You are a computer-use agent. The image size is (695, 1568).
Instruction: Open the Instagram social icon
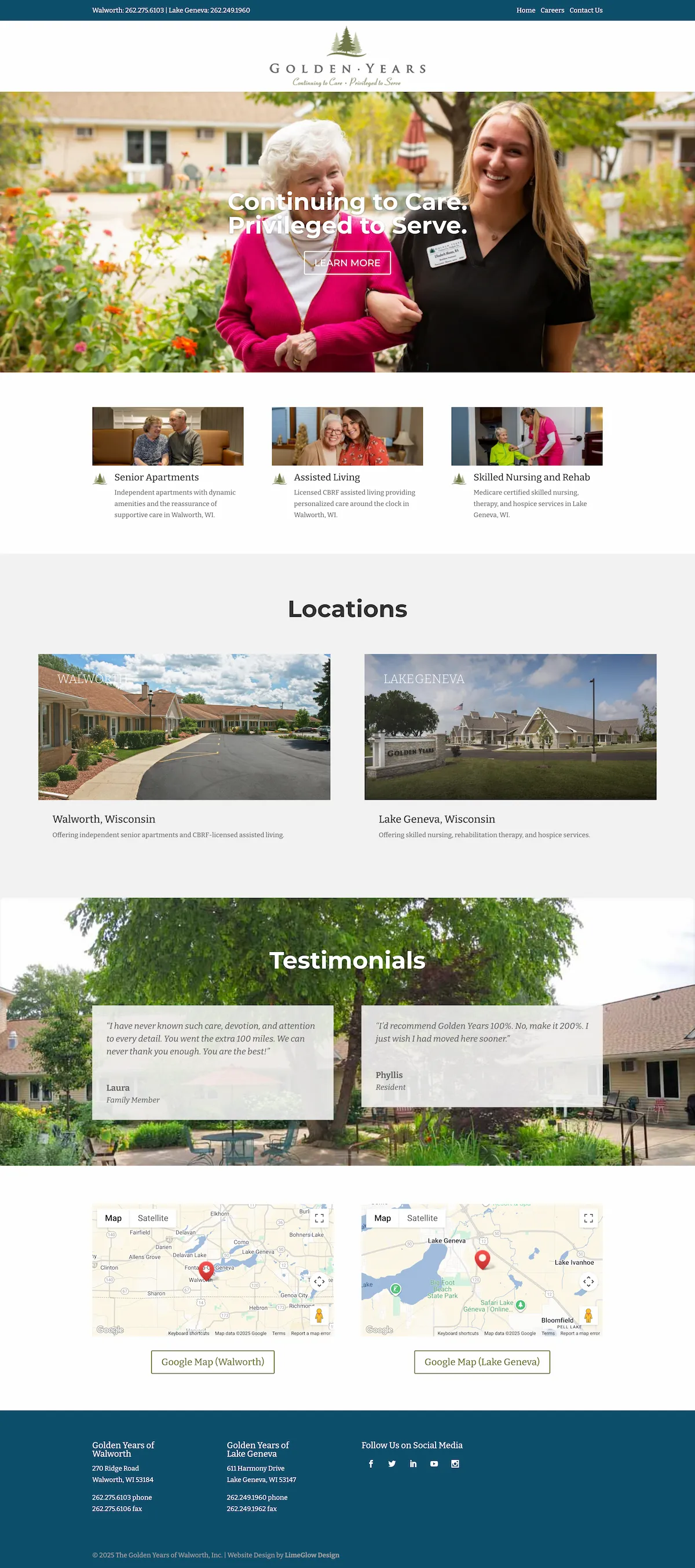click(455, 1464)
